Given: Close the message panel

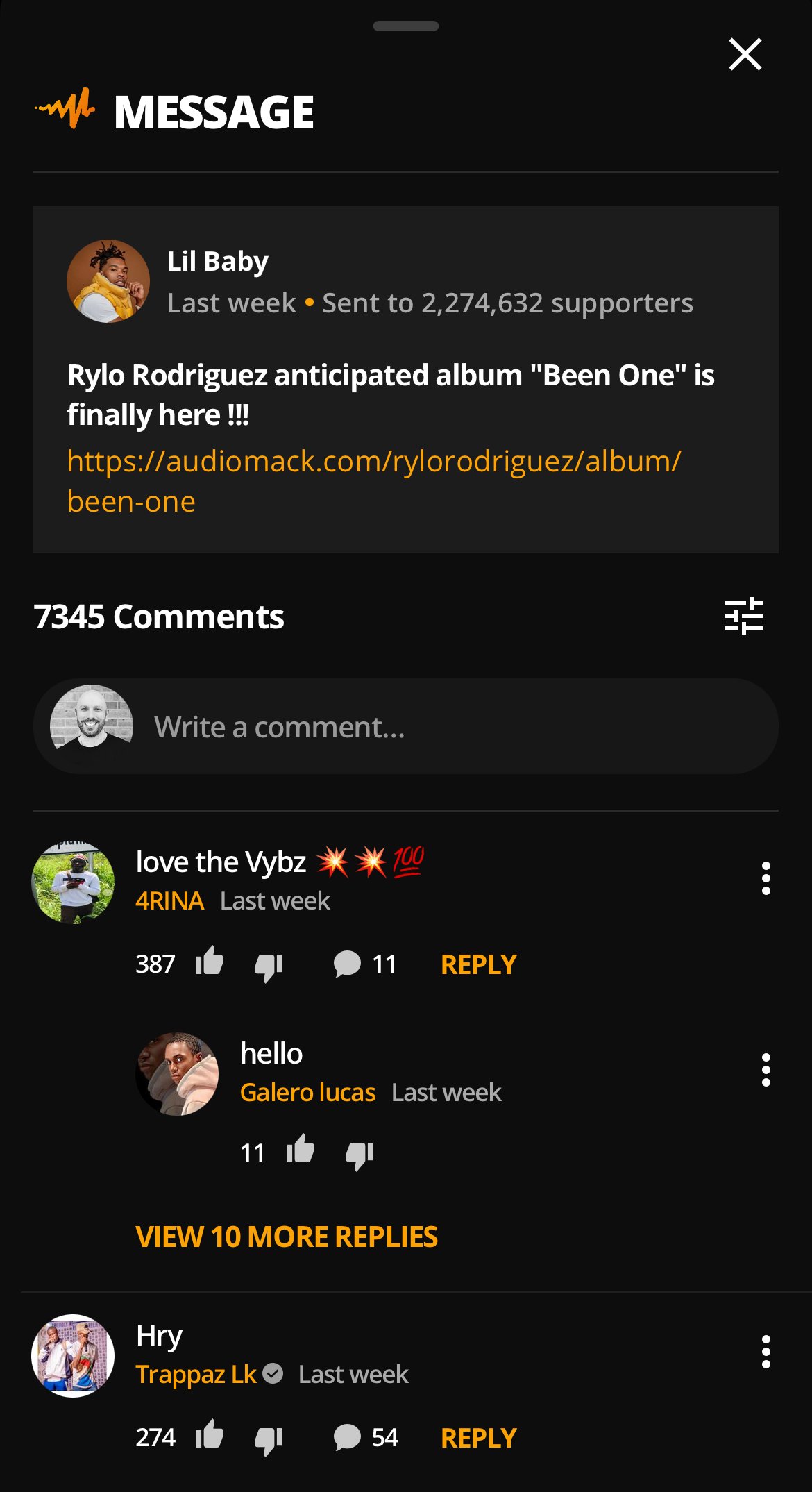Looking at the screenshot, I should 745,55.
